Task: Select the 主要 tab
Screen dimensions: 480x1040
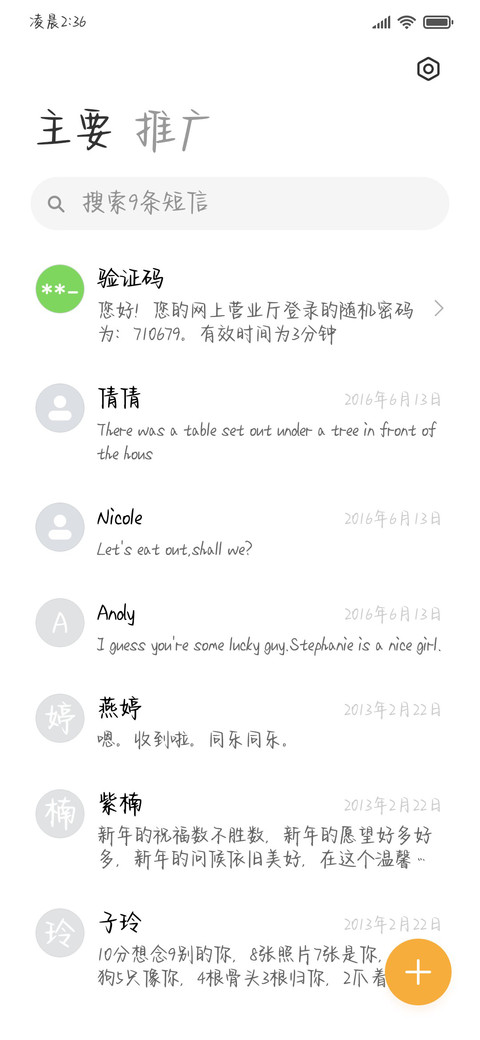Action: 74,130
